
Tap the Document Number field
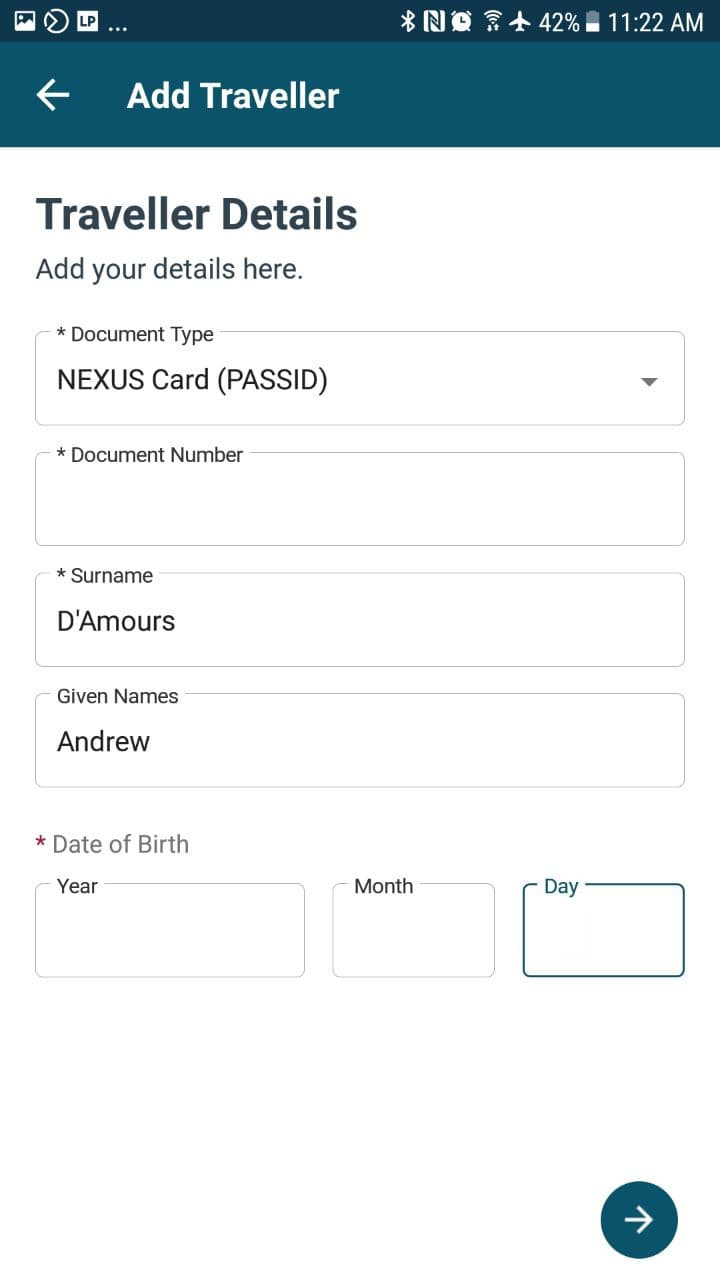point(360,499)
